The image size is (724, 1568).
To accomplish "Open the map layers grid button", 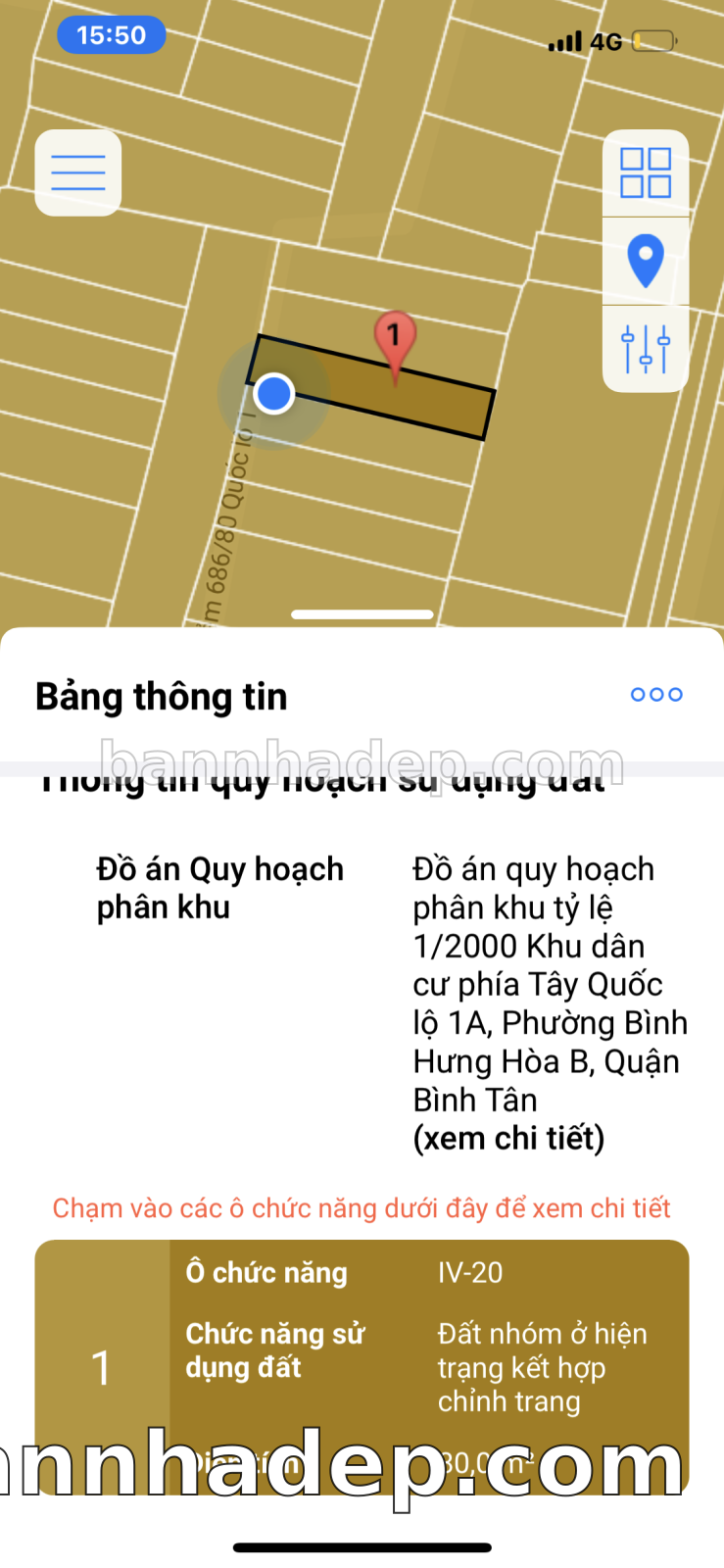I will pos(646,173).
